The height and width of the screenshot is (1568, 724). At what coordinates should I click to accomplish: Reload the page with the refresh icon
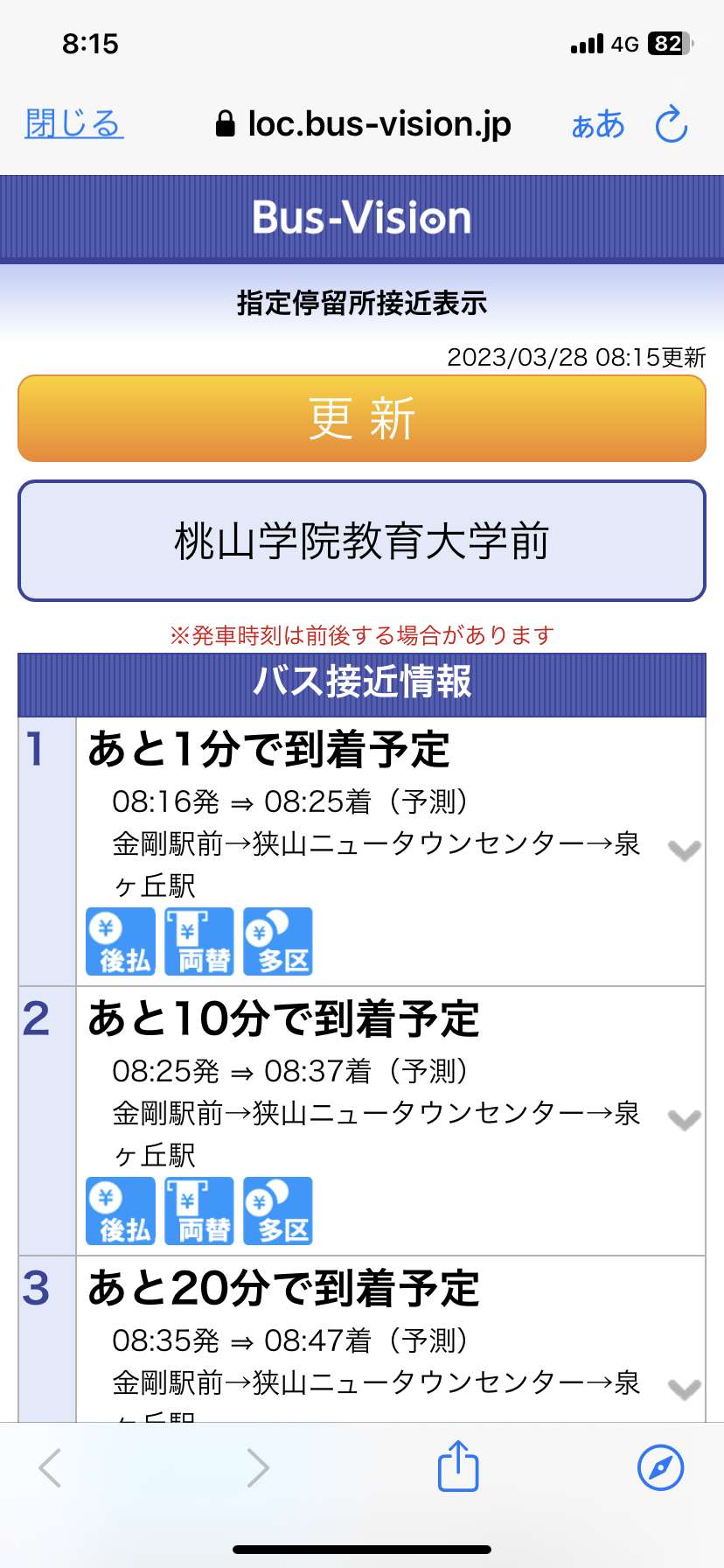tap(672, 124)
